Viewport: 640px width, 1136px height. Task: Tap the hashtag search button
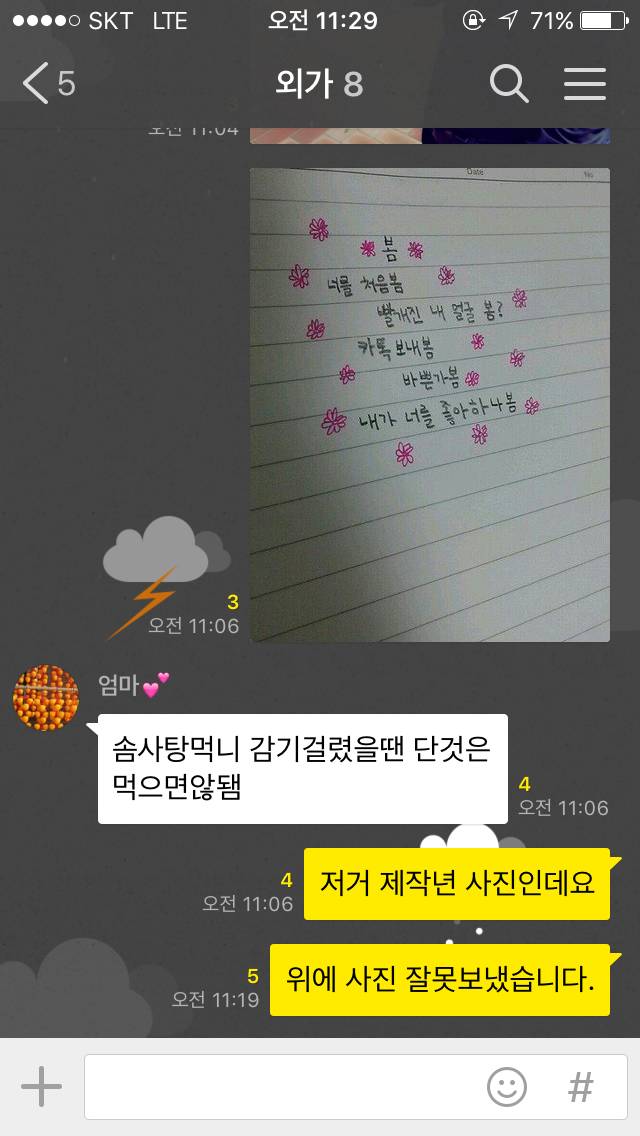point(580,1087)
